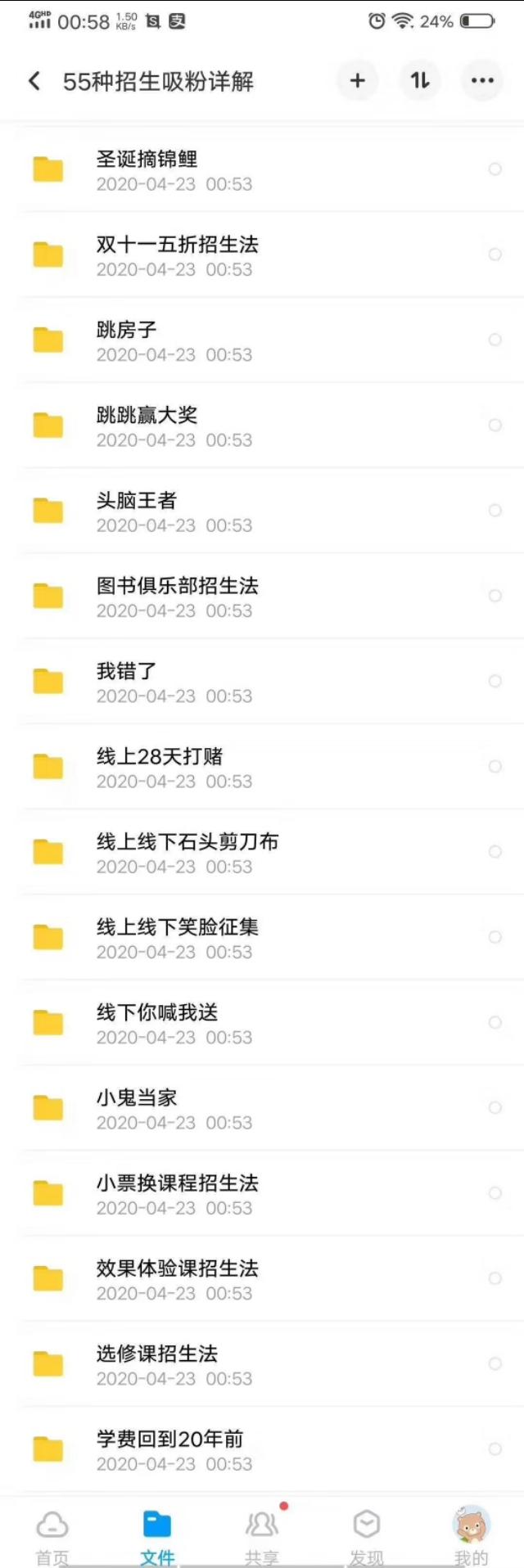This screenshot has width=524, height=1568.
Task: Open the three-dot overflow menu
Action: (482, 81)
